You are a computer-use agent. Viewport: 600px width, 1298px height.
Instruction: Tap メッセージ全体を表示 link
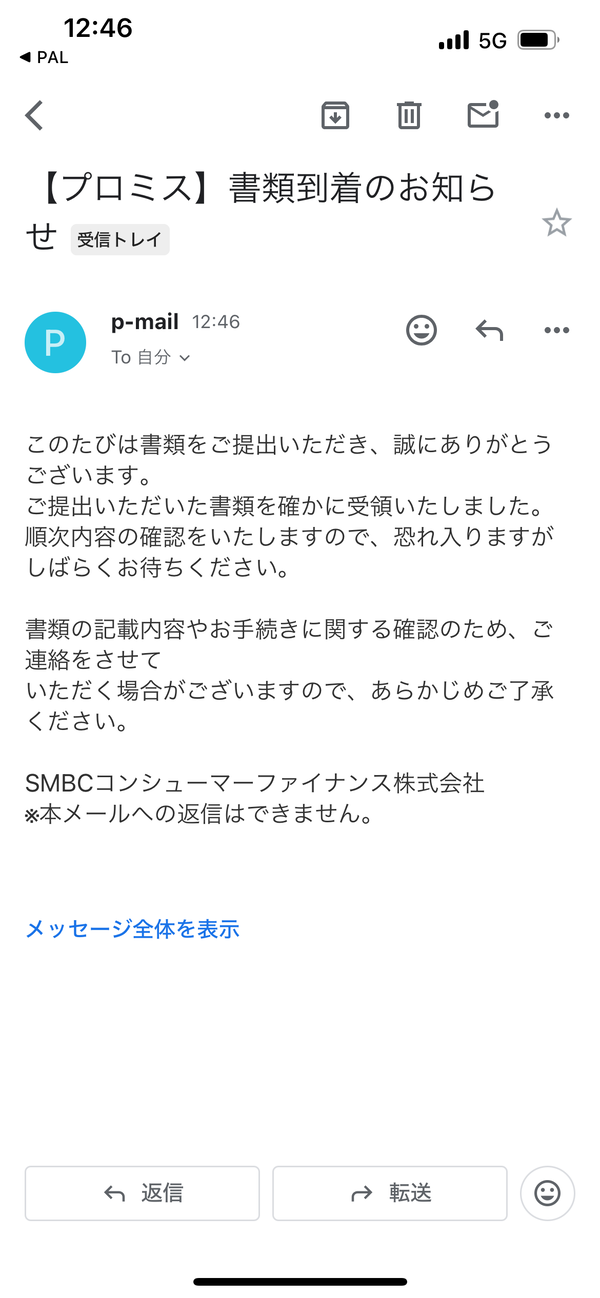[132, 929]
